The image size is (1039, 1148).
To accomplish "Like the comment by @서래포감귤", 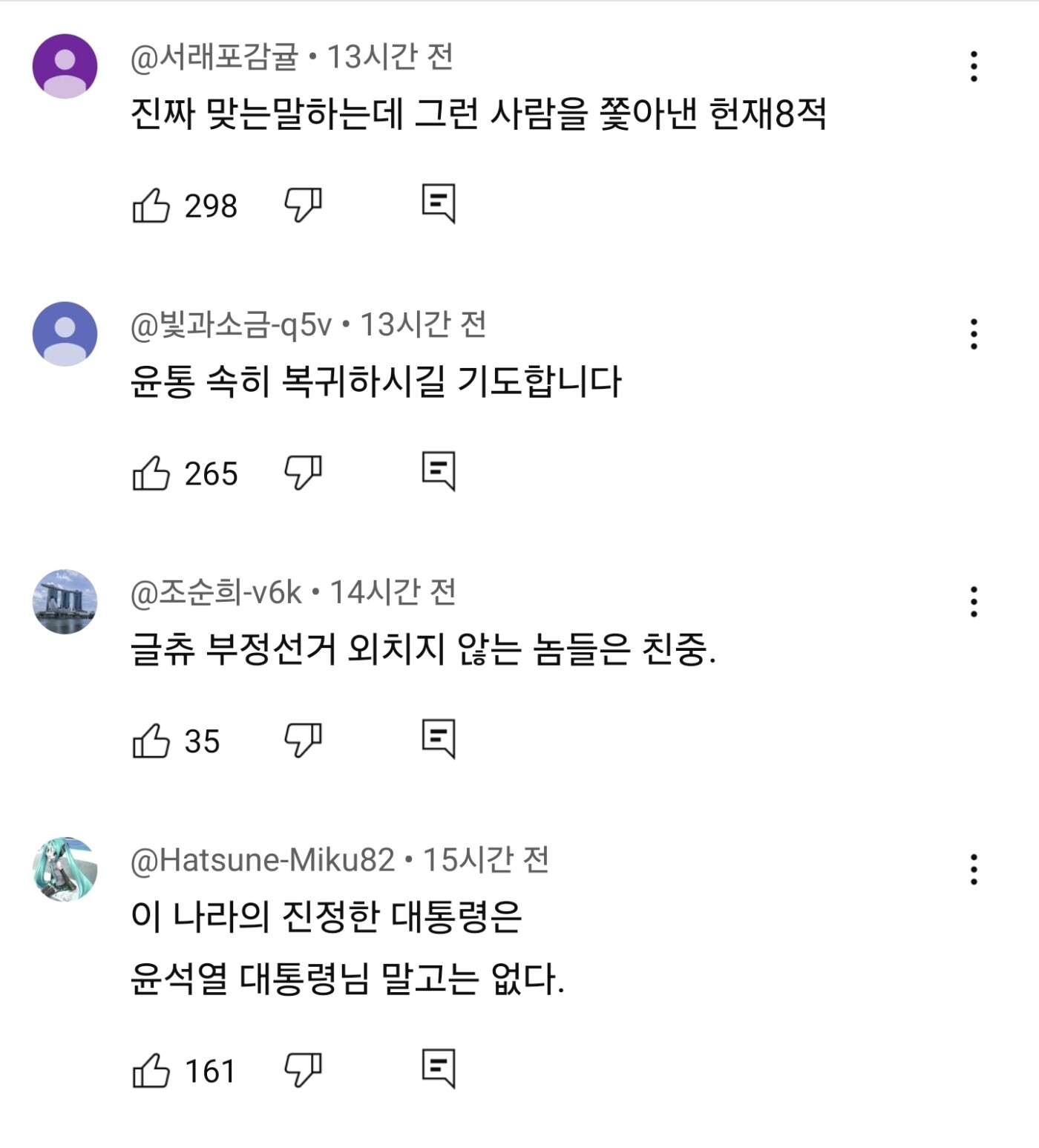I will pos(151,206).
